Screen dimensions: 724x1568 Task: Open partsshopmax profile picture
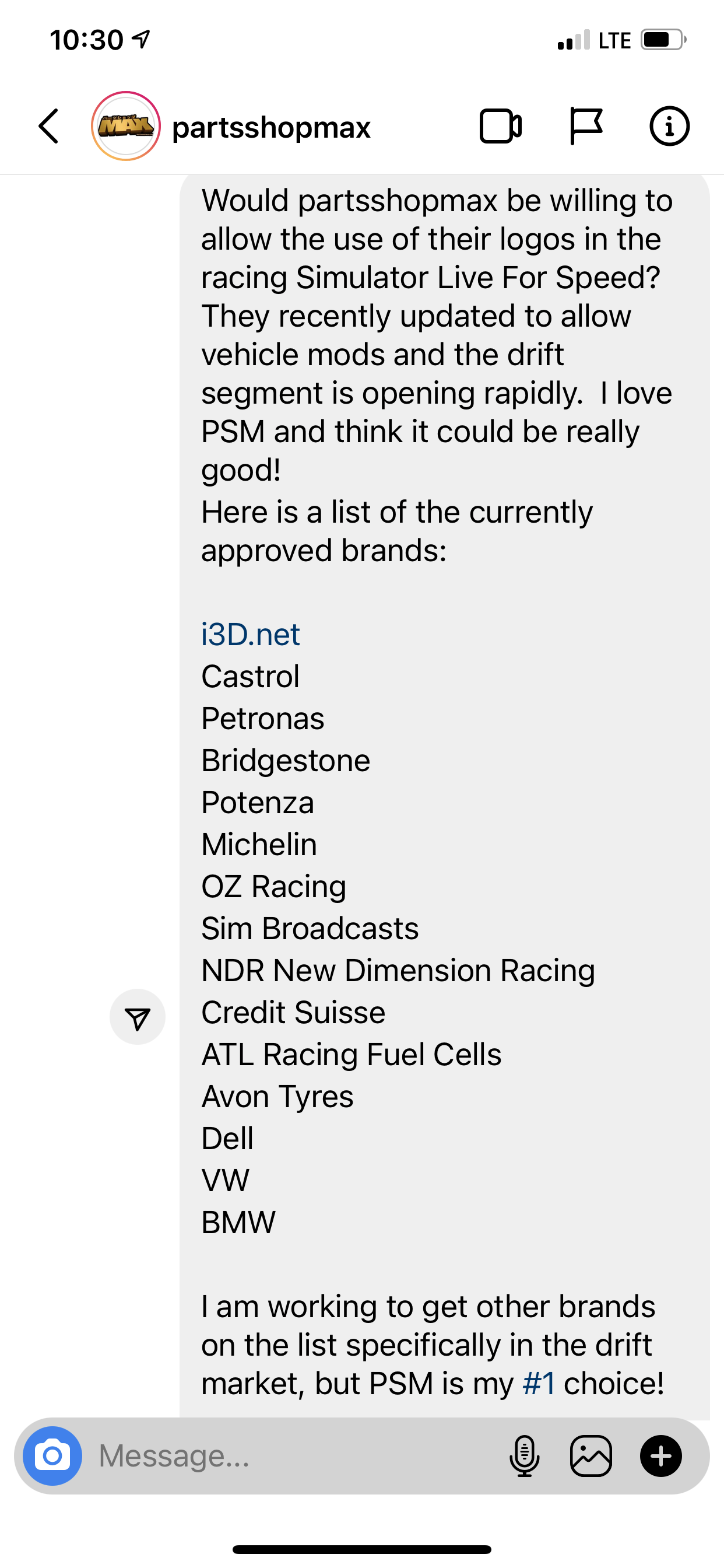pyautogui.click(x=126, y=127)
